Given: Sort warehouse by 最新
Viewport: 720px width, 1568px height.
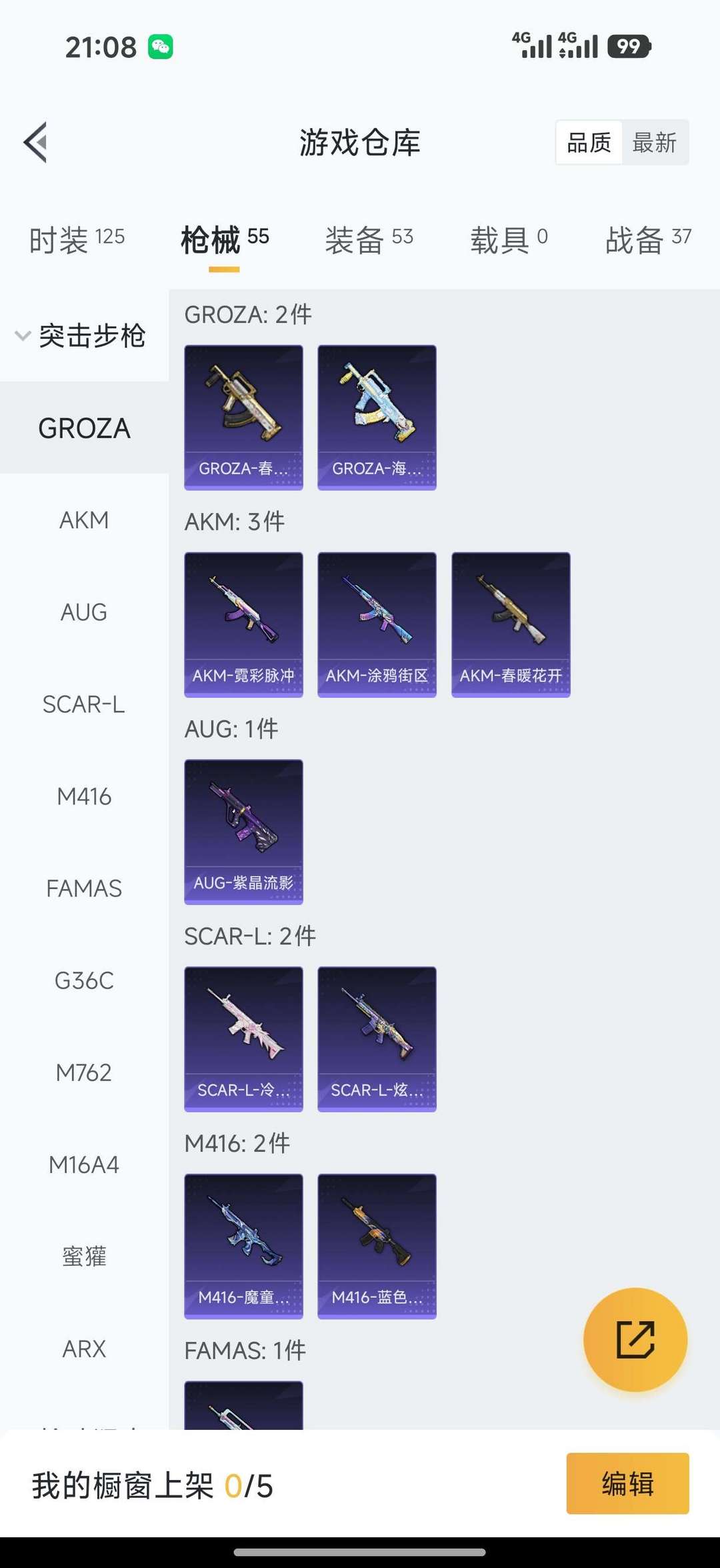Looking at the screenshot, I should [654, 143].
